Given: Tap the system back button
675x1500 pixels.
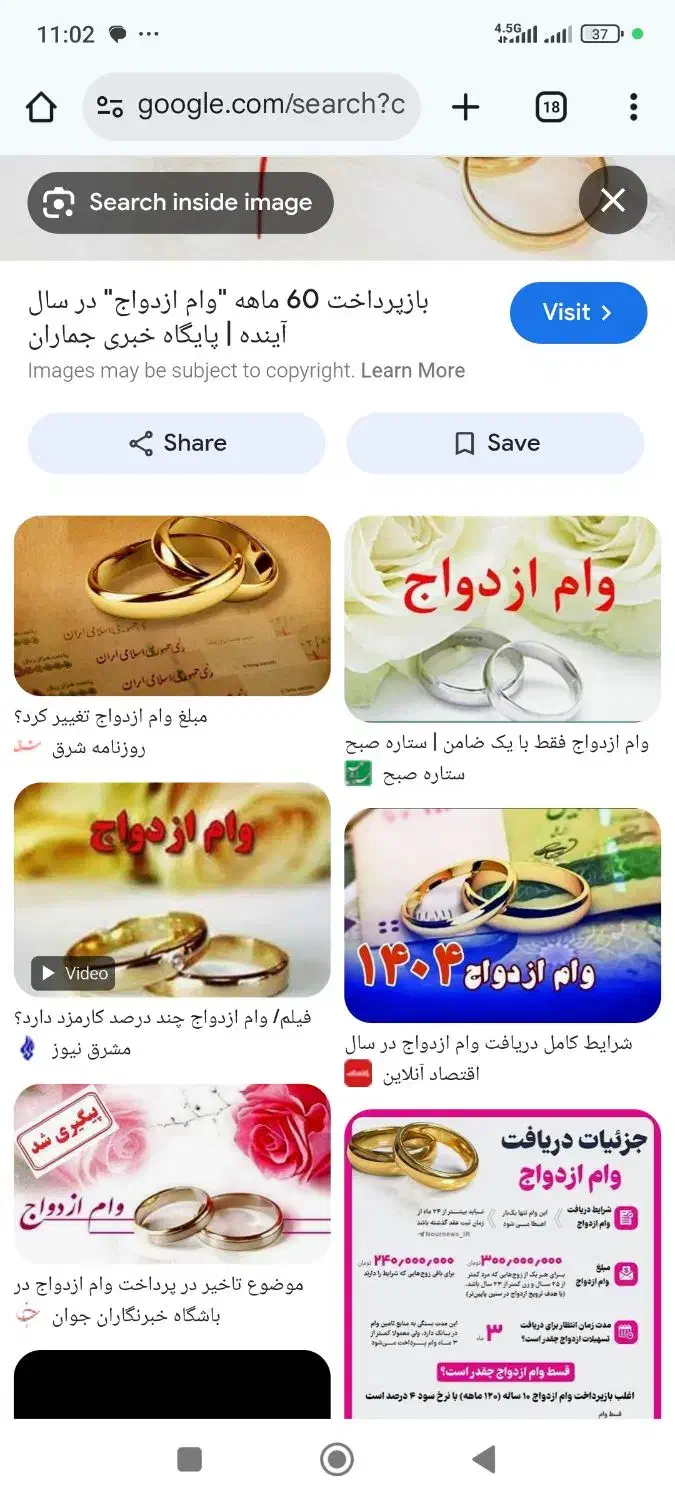Looking at the screenshot, I should [x=484, y=1459].
